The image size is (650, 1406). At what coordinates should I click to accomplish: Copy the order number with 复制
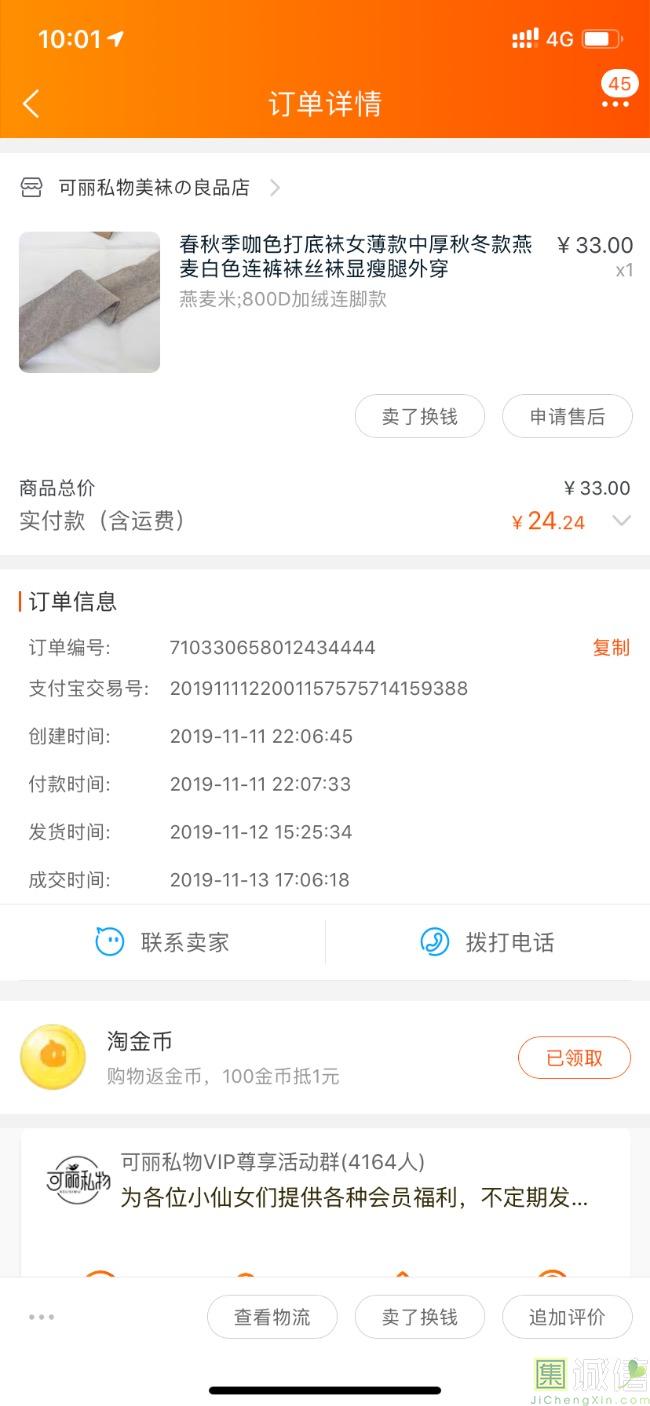click(611, 647)
